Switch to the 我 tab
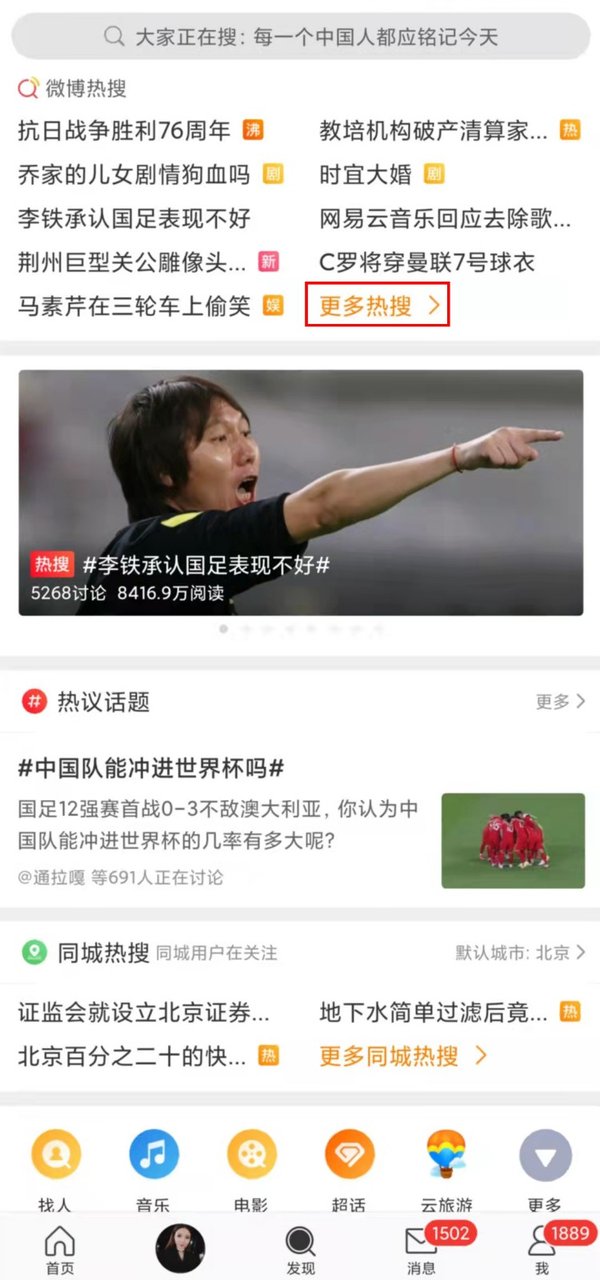 click(542, 1249)
